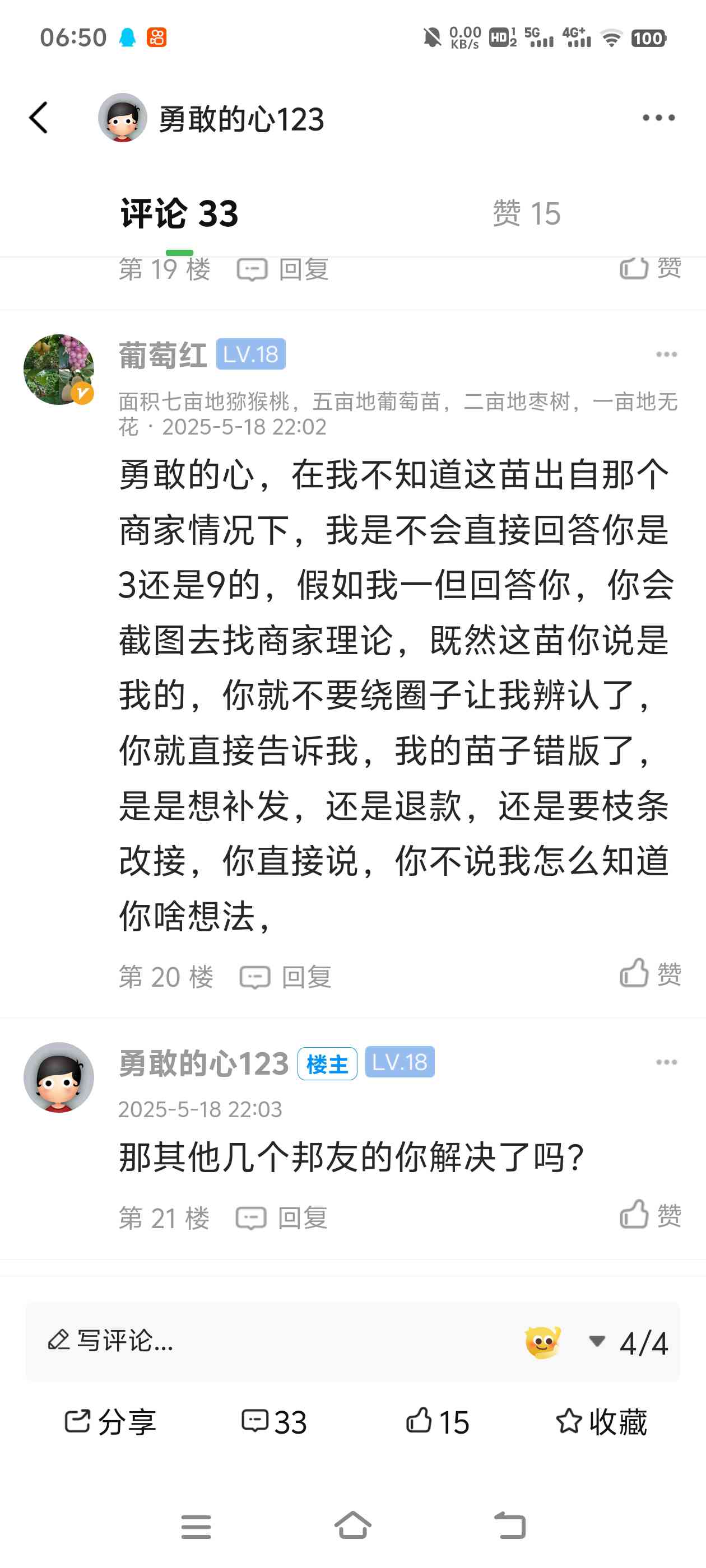Add the post to 收藏

tap(601, 1422)
